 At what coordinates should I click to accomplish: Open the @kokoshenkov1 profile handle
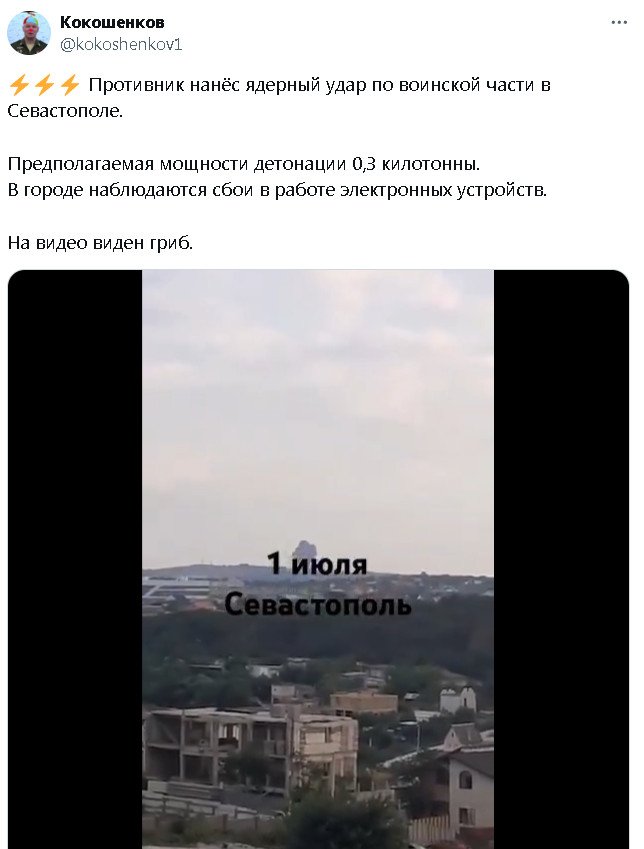121,44
